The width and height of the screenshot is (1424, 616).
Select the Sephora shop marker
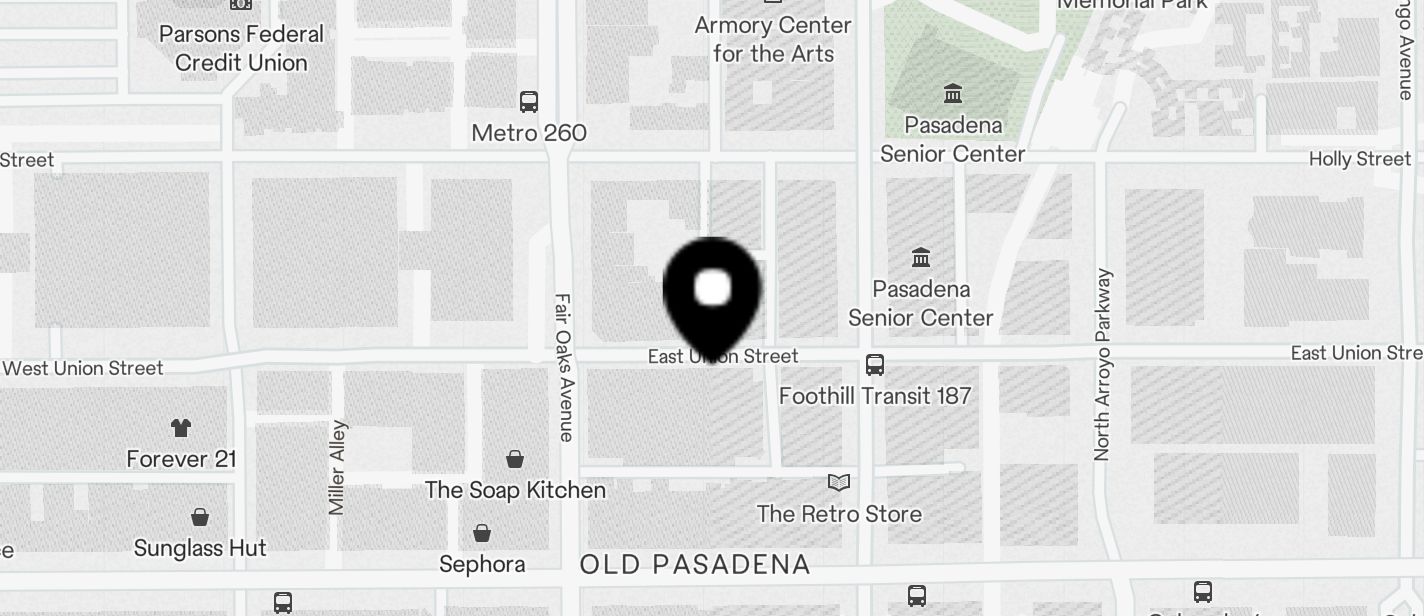coord(482,534)
